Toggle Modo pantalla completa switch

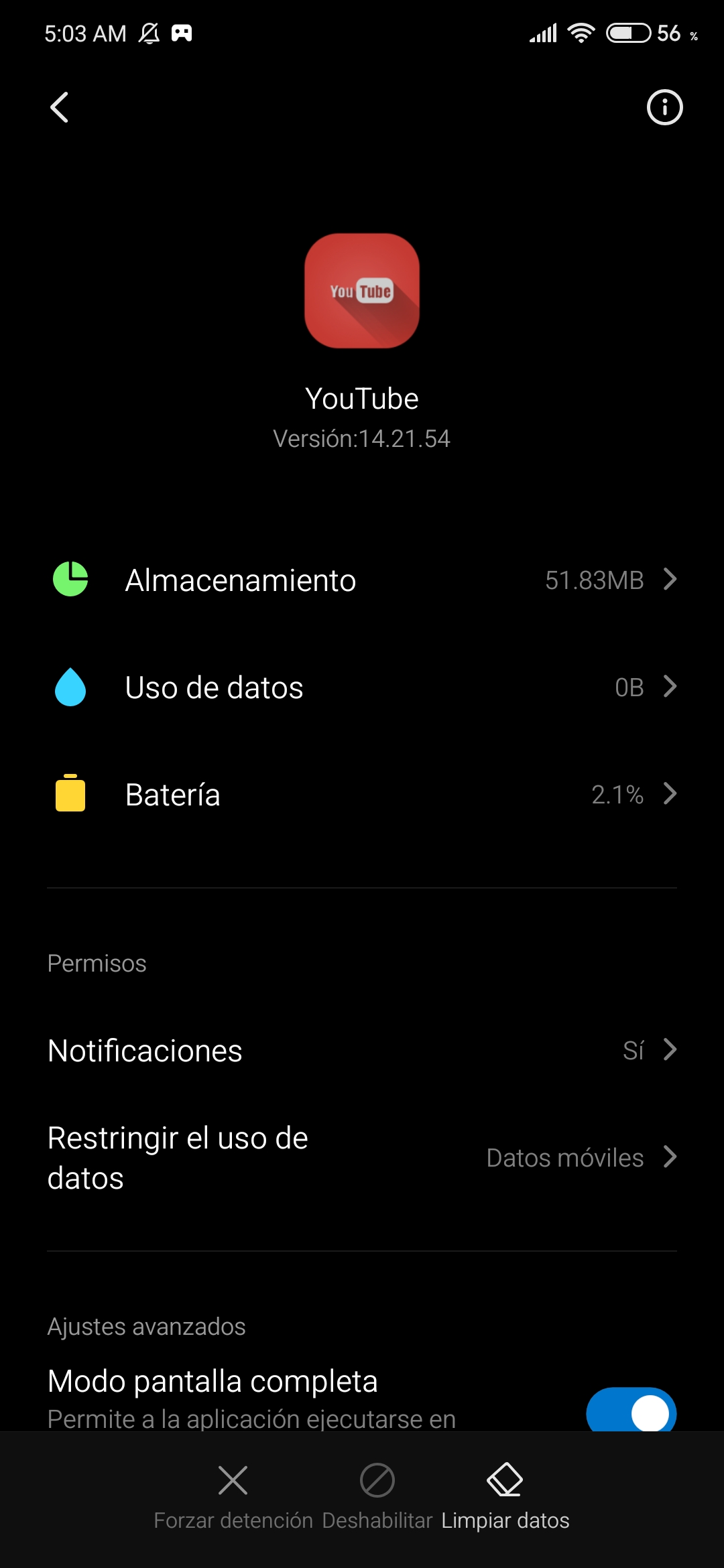coord(631,1410)
